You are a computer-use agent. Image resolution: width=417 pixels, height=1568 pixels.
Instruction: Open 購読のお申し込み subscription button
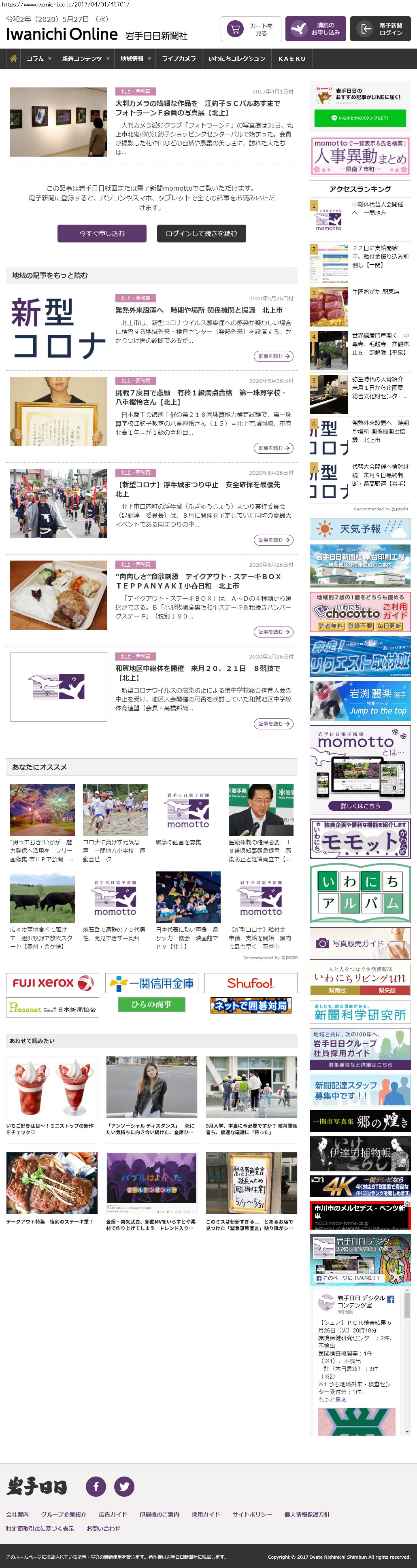coord(315,29)
